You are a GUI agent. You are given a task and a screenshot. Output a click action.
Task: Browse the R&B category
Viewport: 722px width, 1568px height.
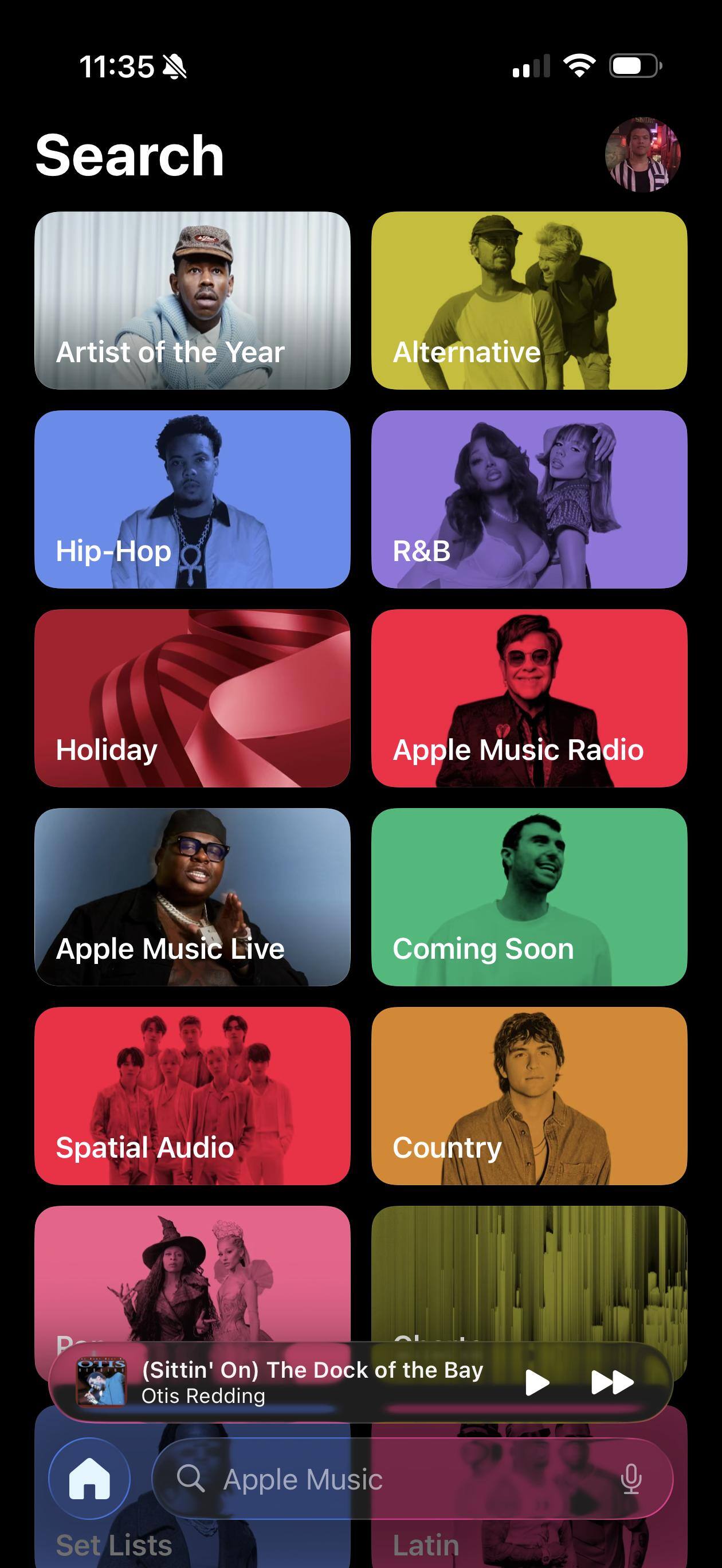point(529,499)
